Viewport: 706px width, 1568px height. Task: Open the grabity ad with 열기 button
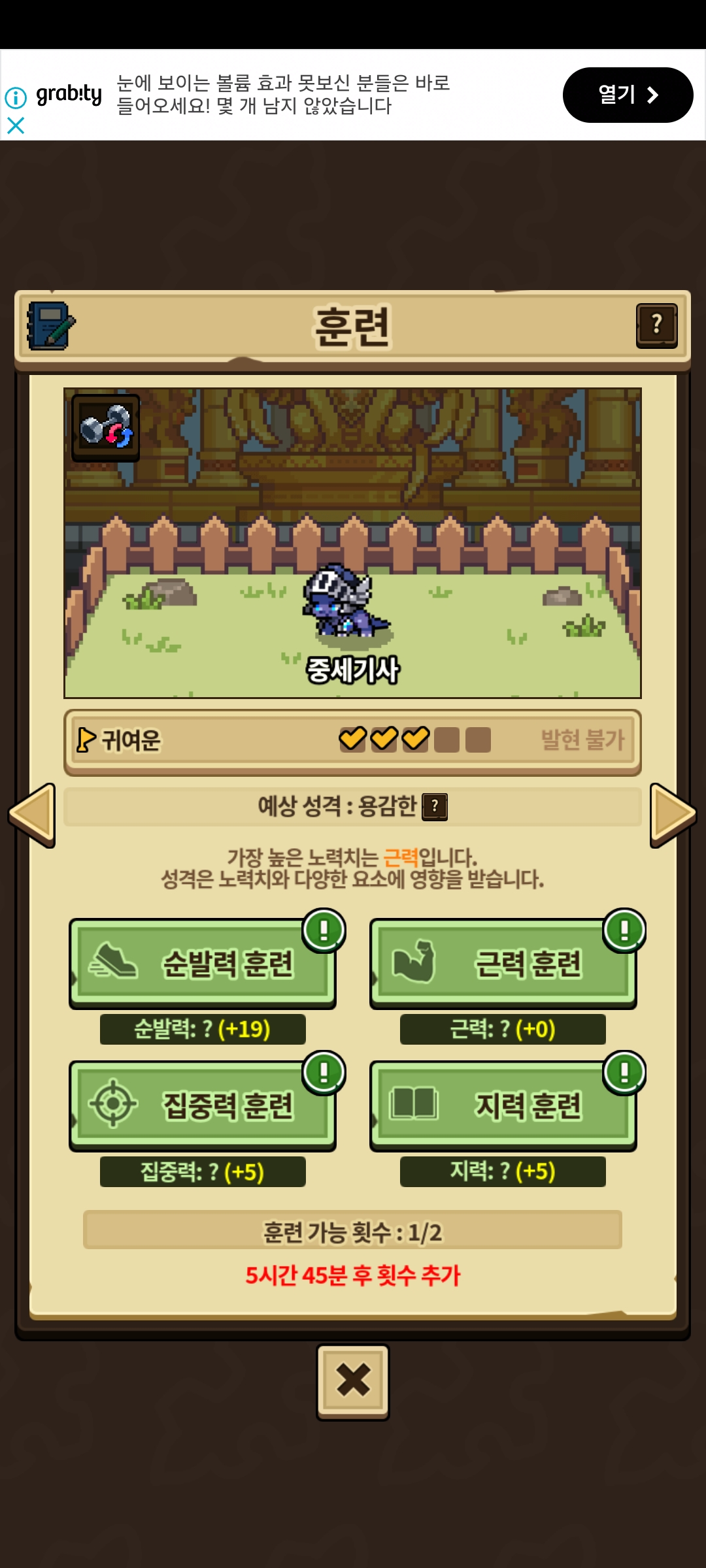tap(628, 95)
